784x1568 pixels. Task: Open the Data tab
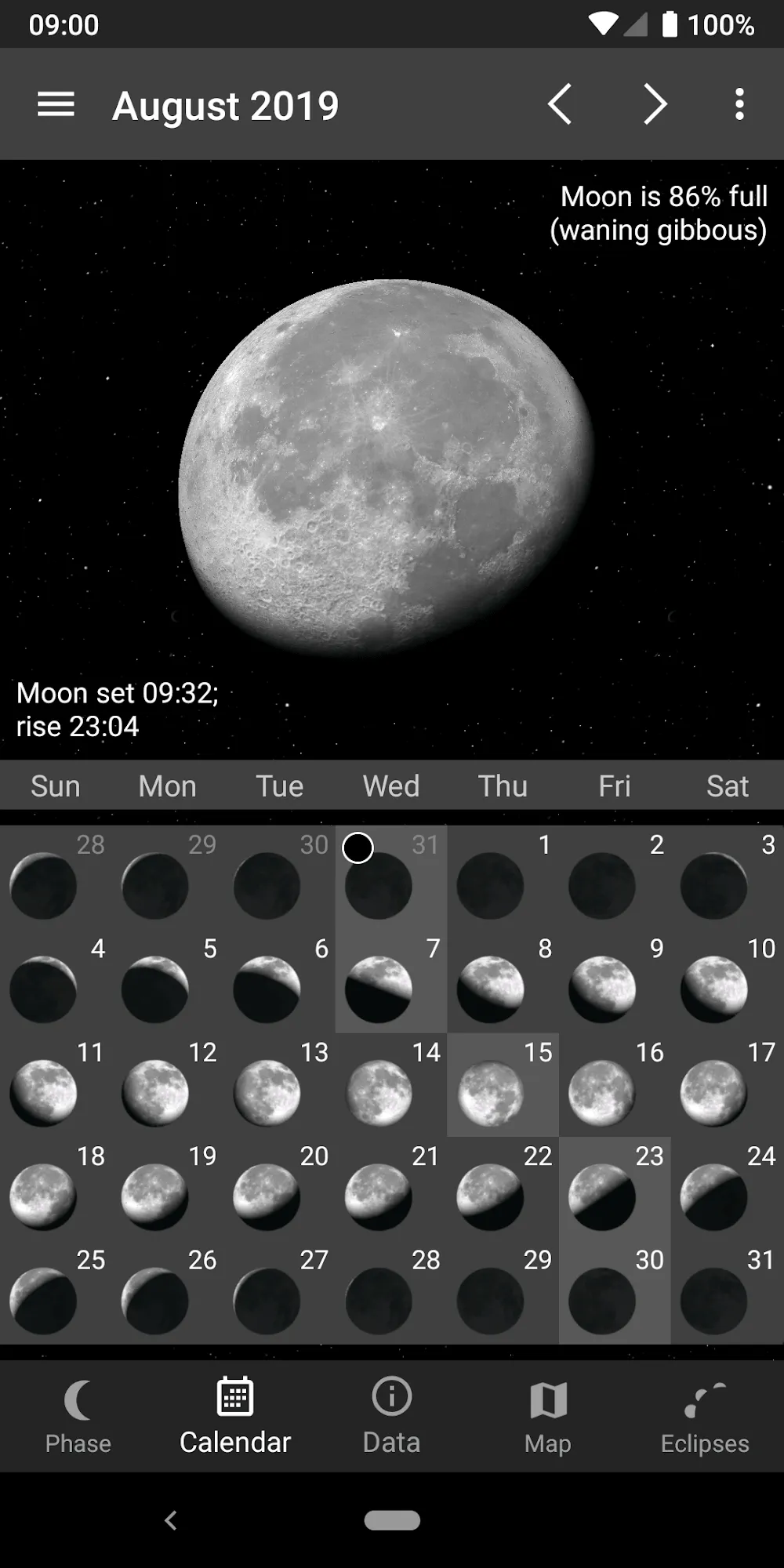[x=392, y=1417]
